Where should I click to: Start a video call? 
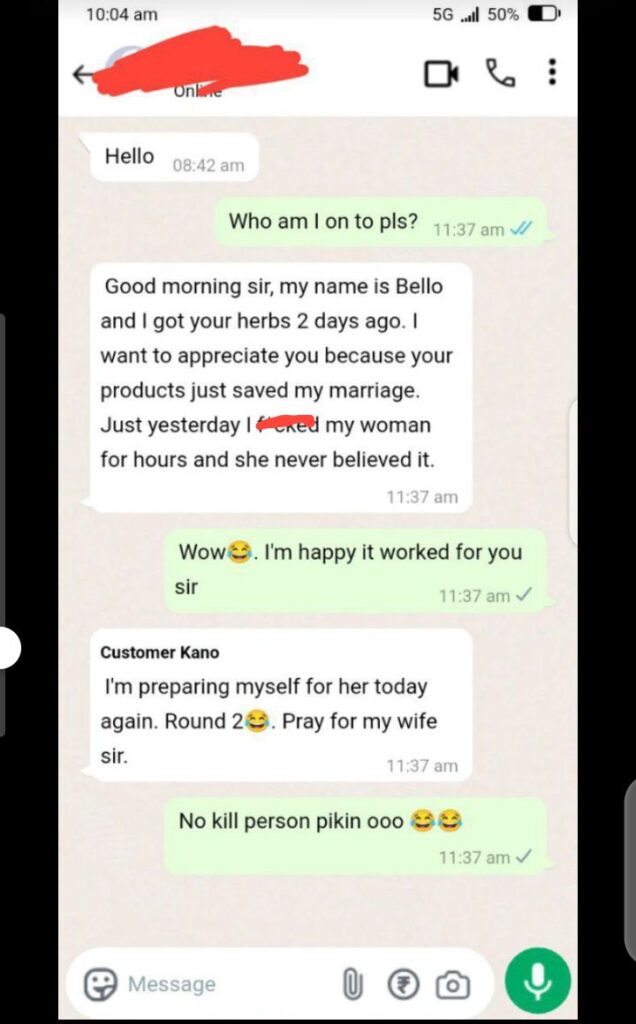tap(441, 73)
